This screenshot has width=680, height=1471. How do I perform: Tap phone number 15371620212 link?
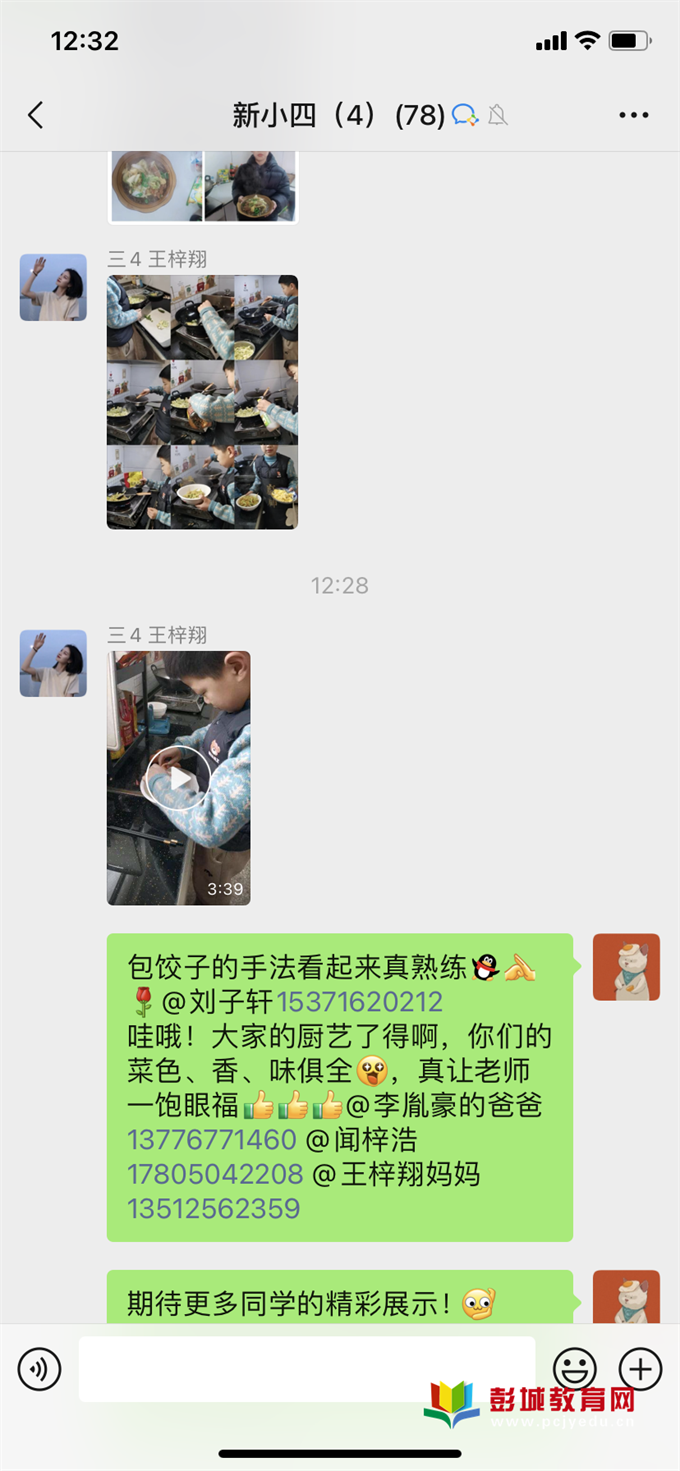pyautogui.click(x=359, y=1002)
